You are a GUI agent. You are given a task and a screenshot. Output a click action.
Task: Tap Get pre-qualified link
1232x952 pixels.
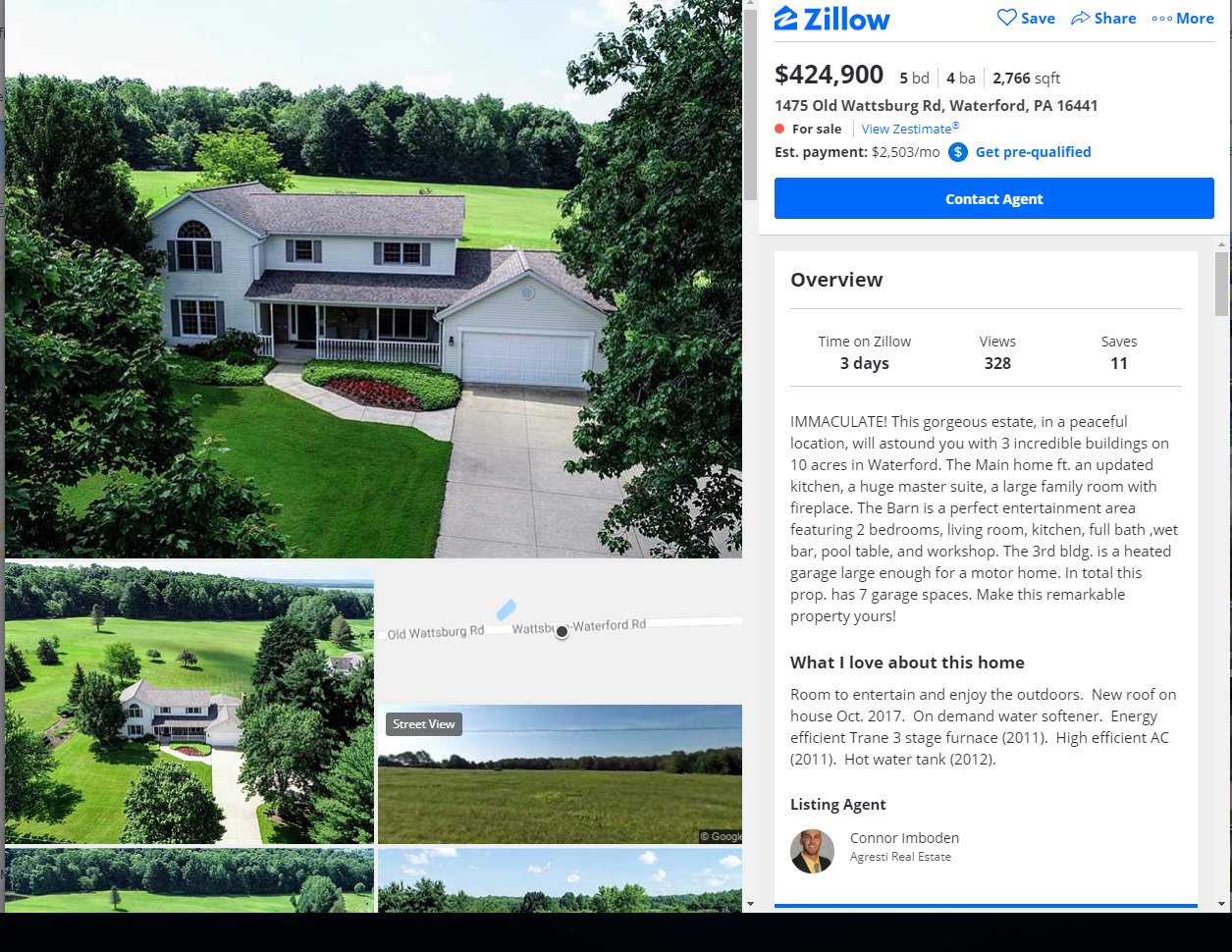(1033, 152)
